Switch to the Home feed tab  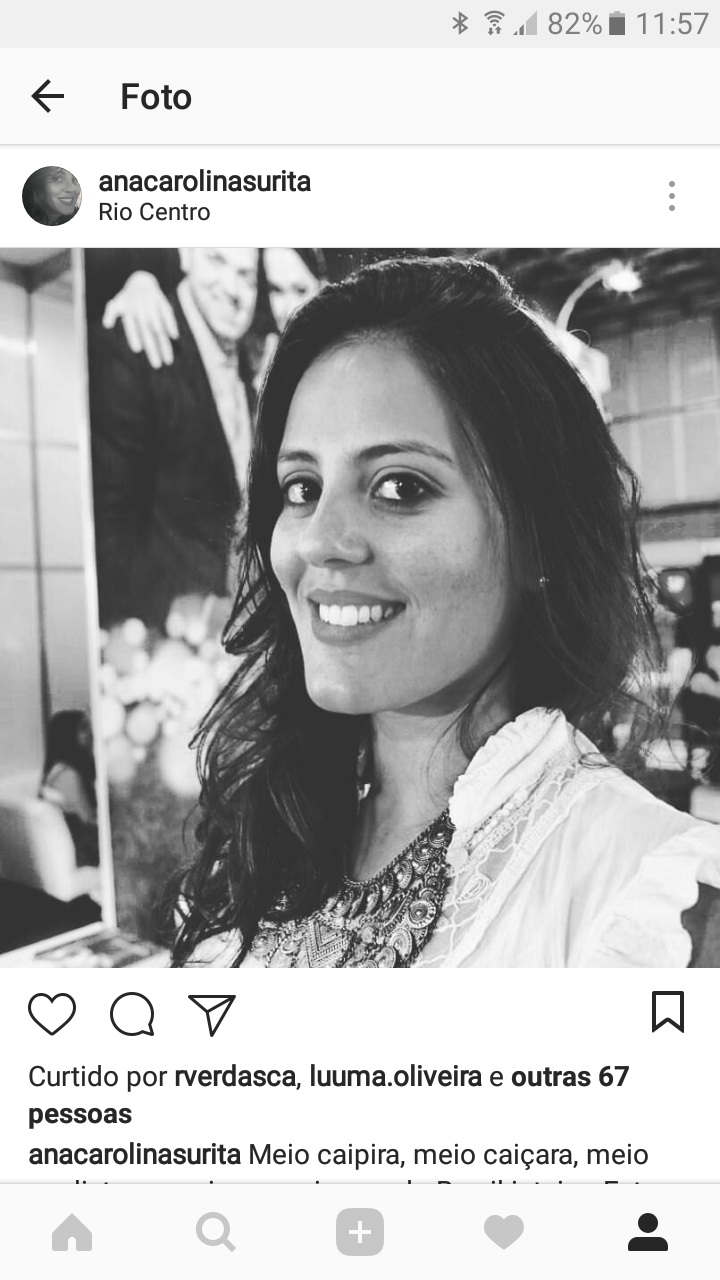(72, 1232)
